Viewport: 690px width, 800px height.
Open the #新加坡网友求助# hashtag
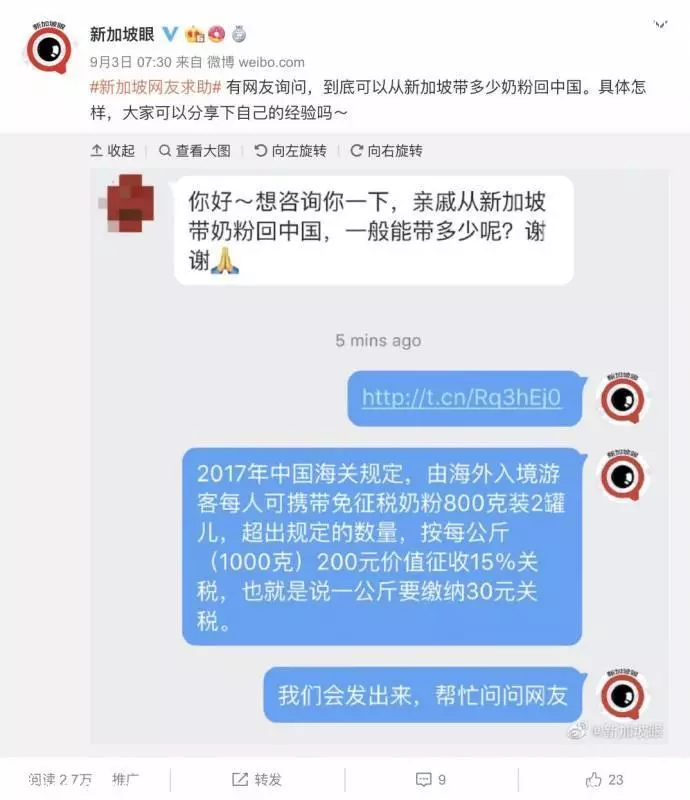pos(155,87)
